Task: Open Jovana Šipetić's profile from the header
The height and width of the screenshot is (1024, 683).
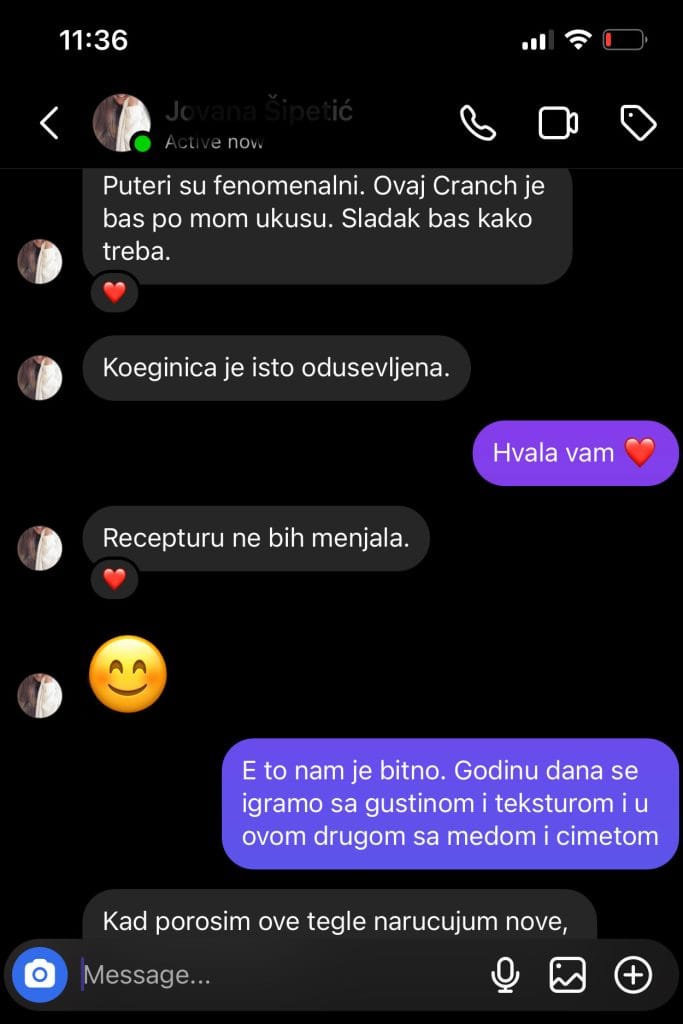Action: coord(258,123)
